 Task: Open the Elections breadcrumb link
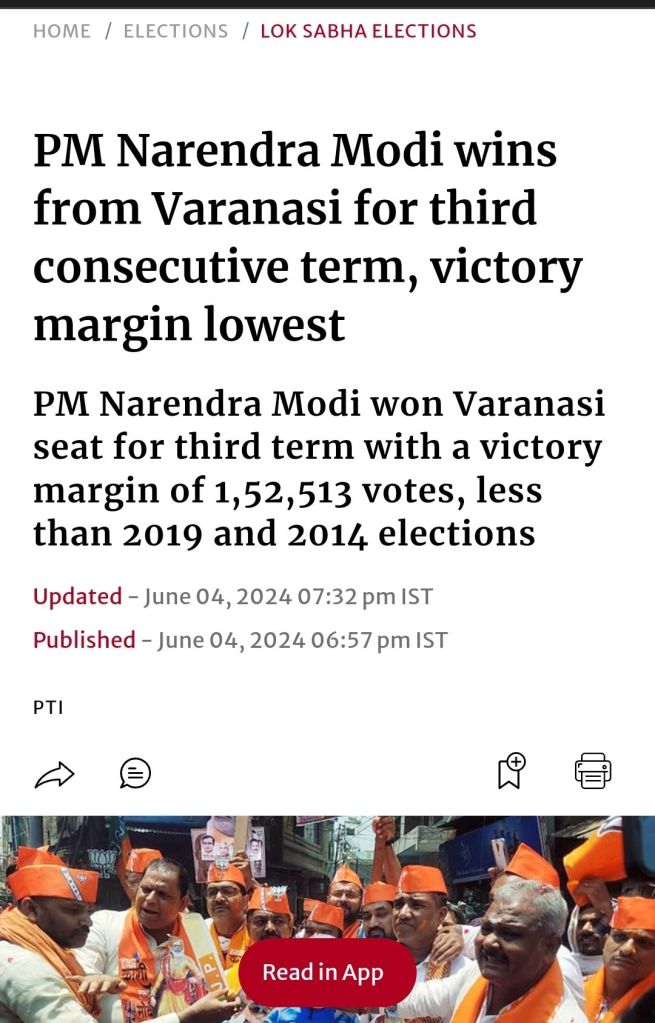coord(175,31)
